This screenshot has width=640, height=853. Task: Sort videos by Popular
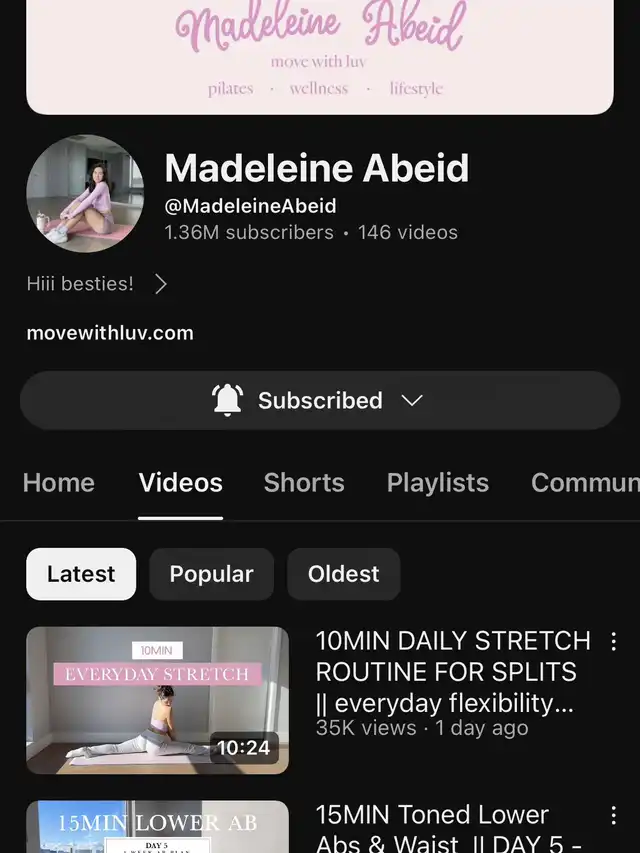[211, 574]
